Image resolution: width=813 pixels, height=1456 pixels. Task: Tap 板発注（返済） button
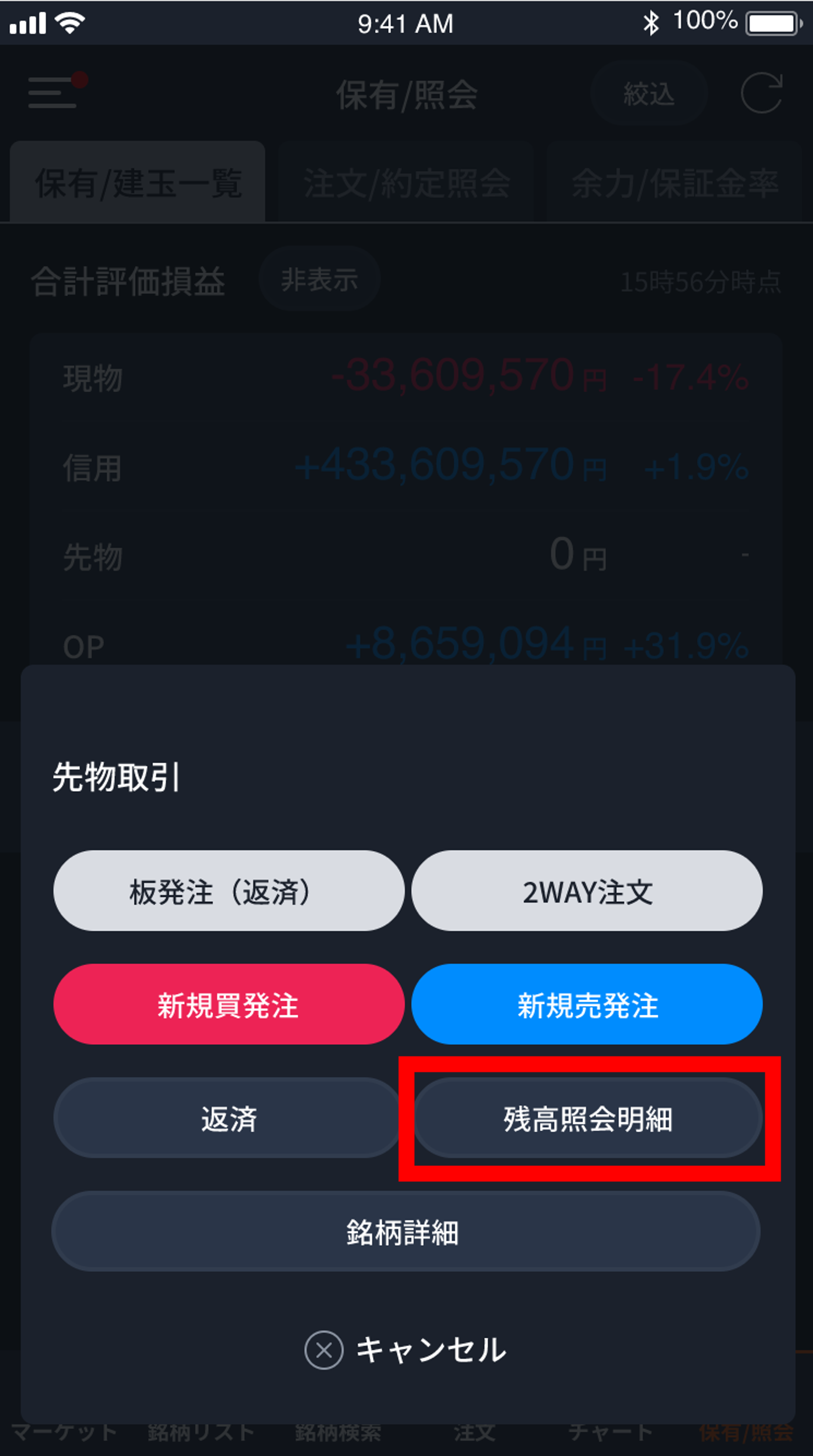tap(228, 891)
